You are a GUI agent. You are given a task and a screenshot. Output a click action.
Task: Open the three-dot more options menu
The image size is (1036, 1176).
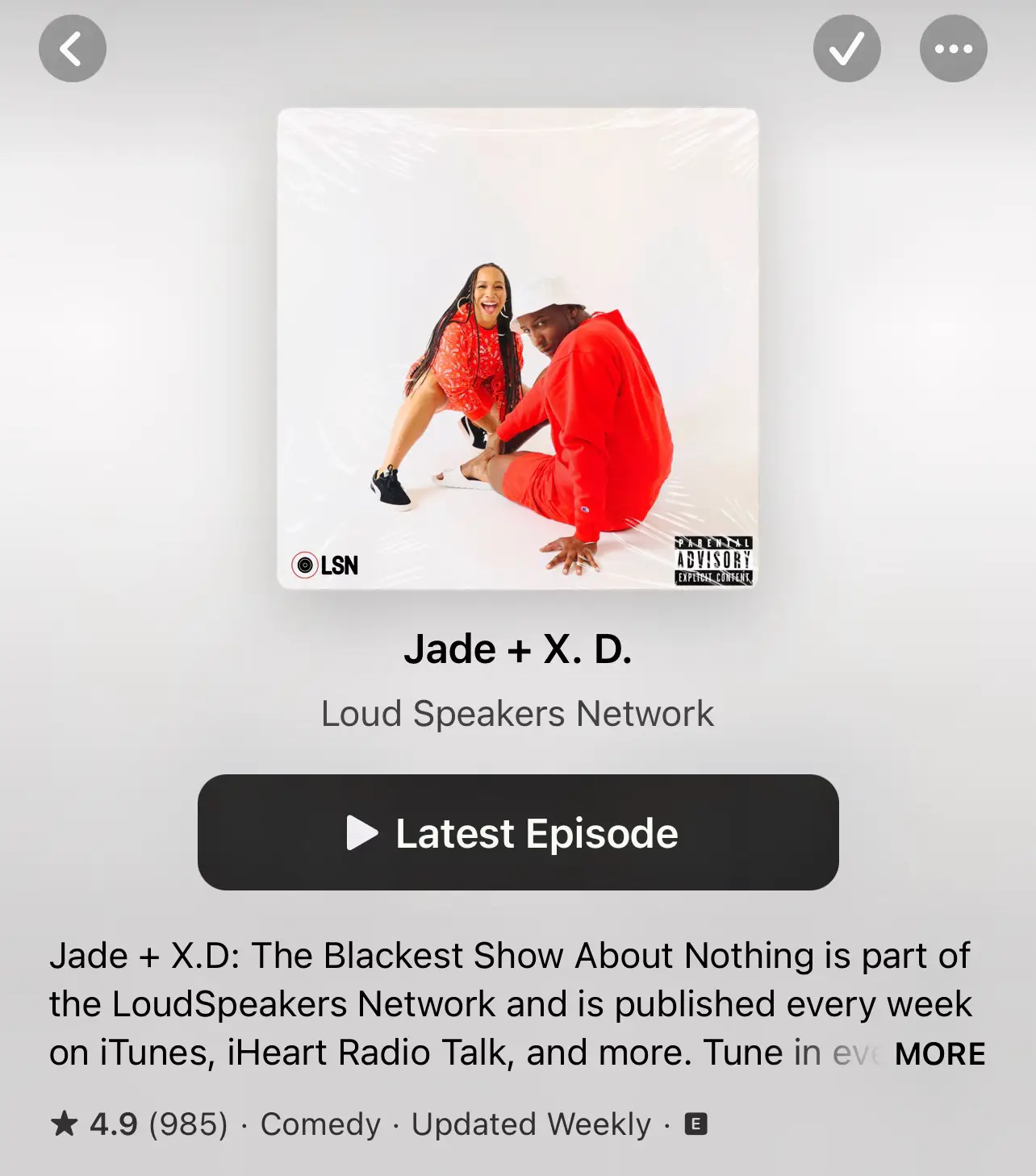tap(953, 48)
